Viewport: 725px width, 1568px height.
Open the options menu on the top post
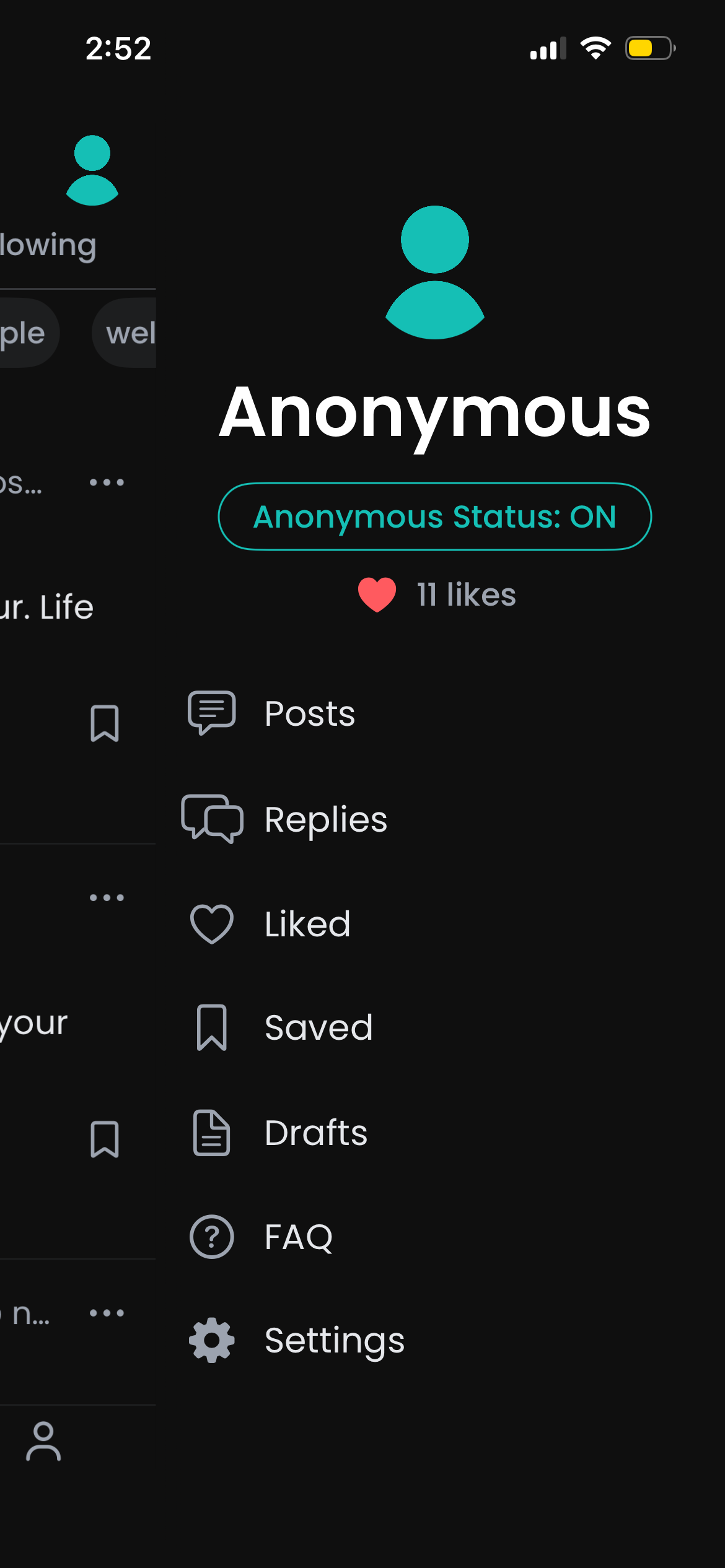106,483
